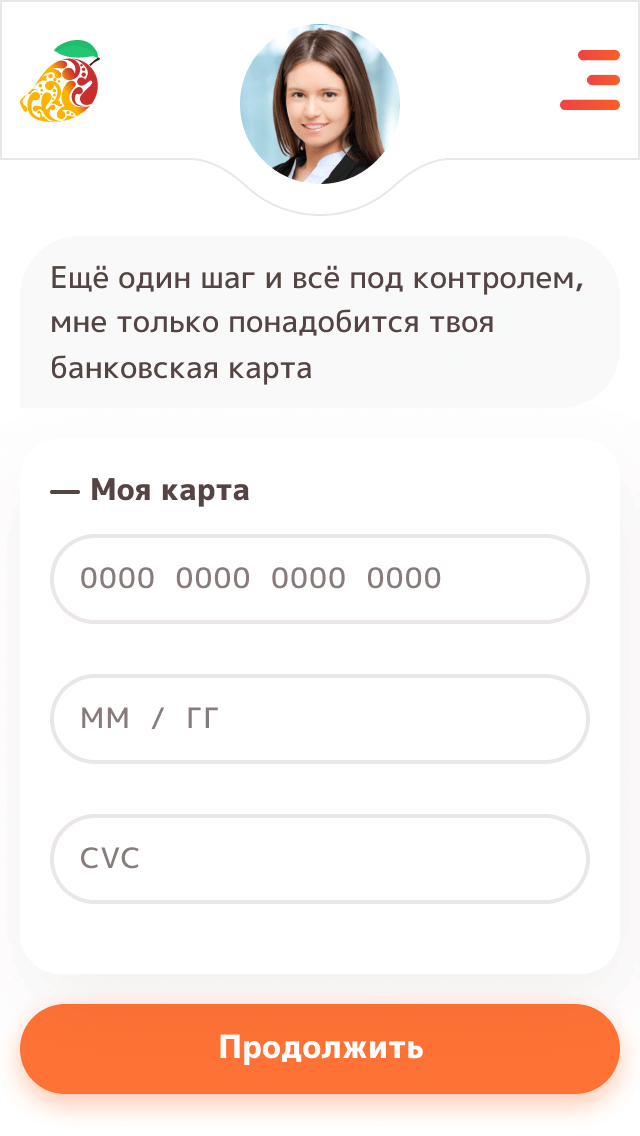Focus the ММ / ГГ expiry field
This screenshot has width=640, height=1136.
(320, 719)
